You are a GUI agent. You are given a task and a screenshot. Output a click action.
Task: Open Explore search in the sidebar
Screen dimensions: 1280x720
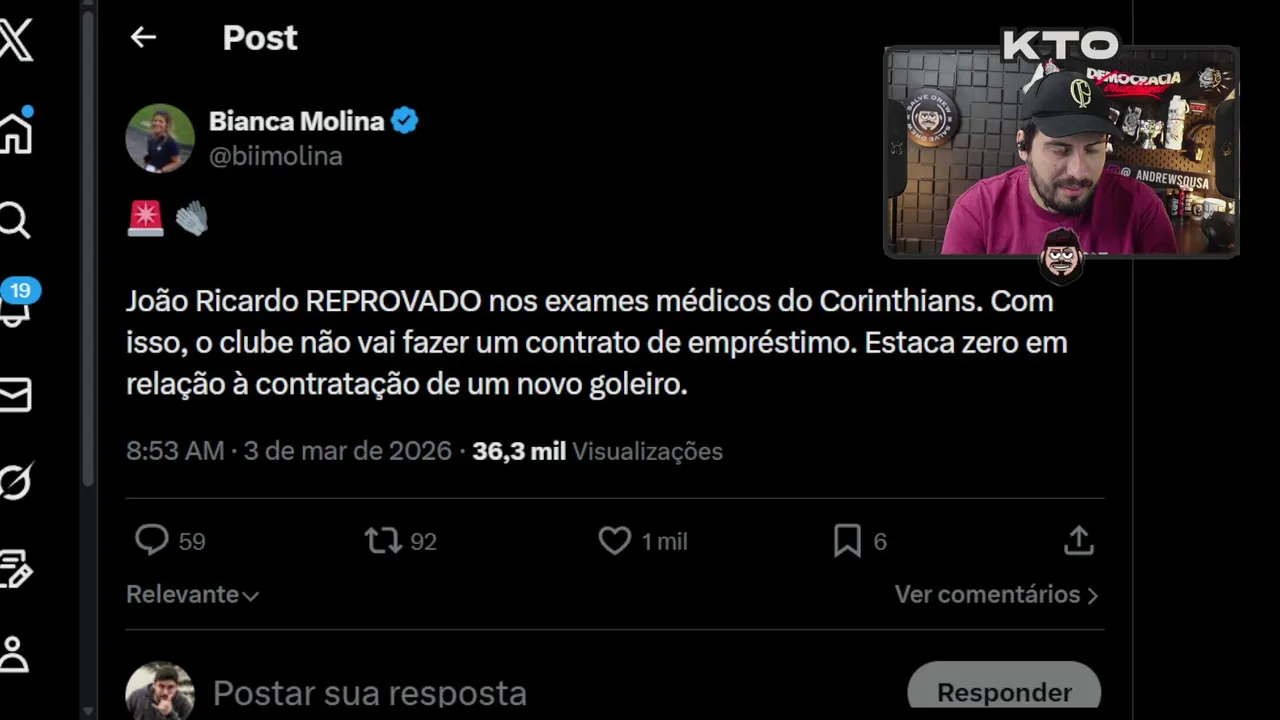(15, 220)
